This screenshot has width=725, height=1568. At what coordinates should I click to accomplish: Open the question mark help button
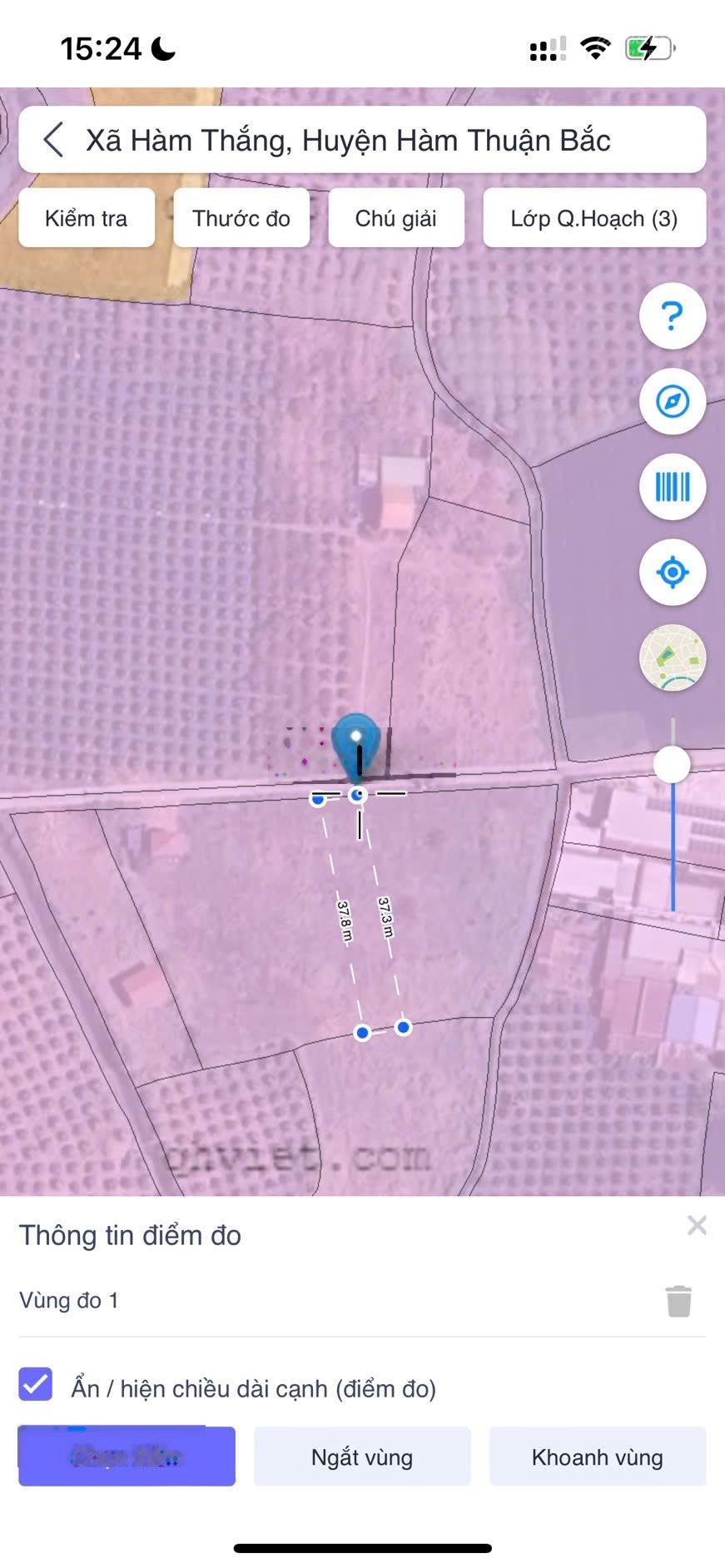tap(672, 316)
